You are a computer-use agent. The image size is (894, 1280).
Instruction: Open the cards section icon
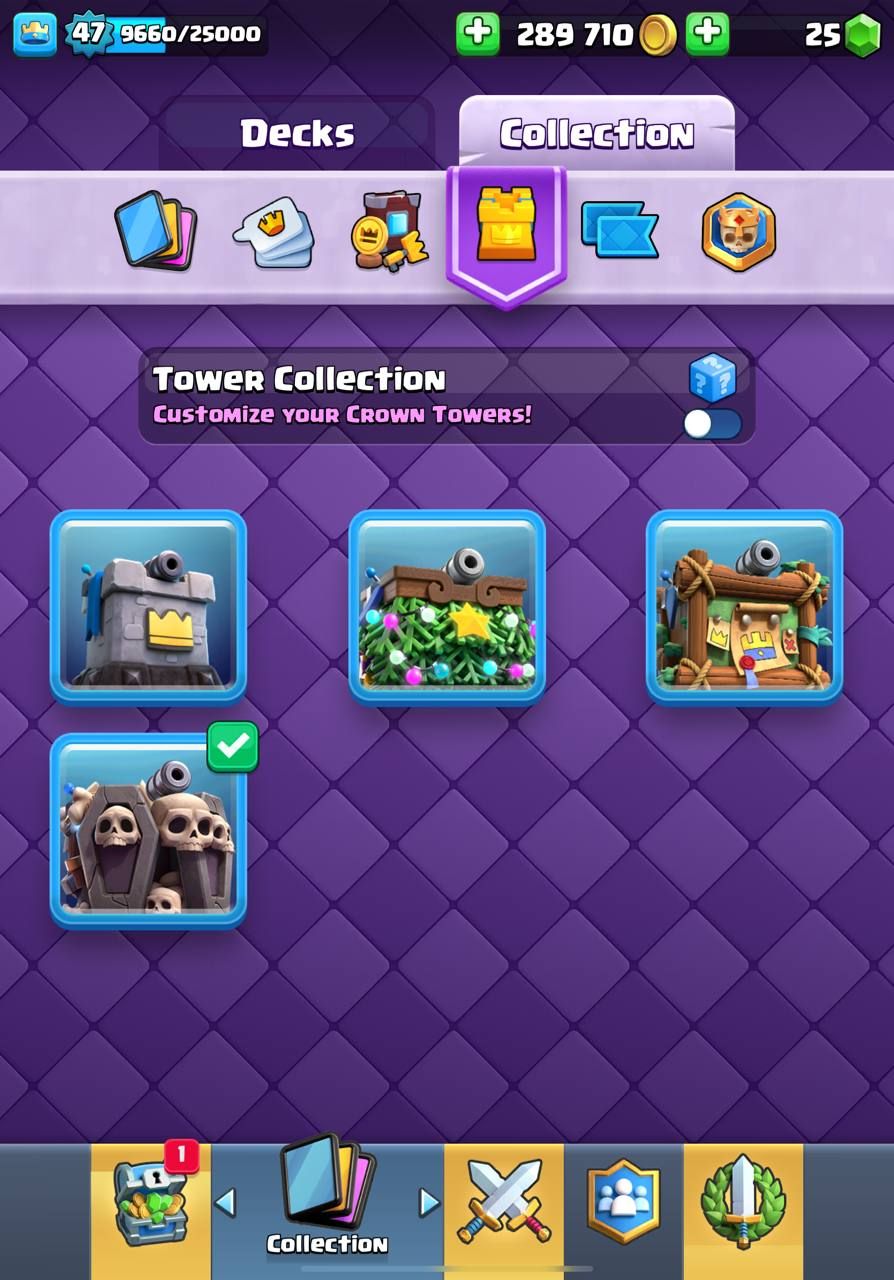pyautogui.click(x=155, y=231)
